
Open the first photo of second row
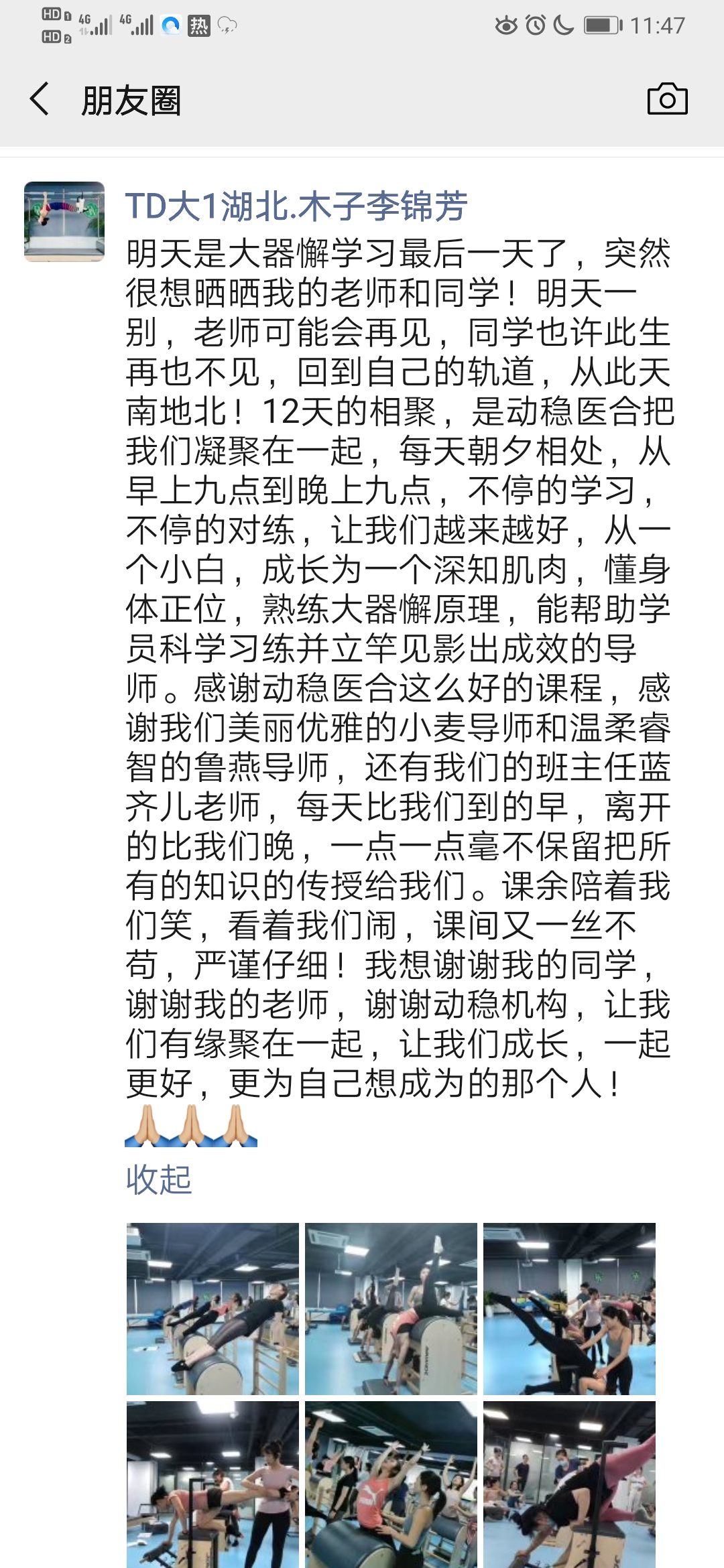[213, 1484]
